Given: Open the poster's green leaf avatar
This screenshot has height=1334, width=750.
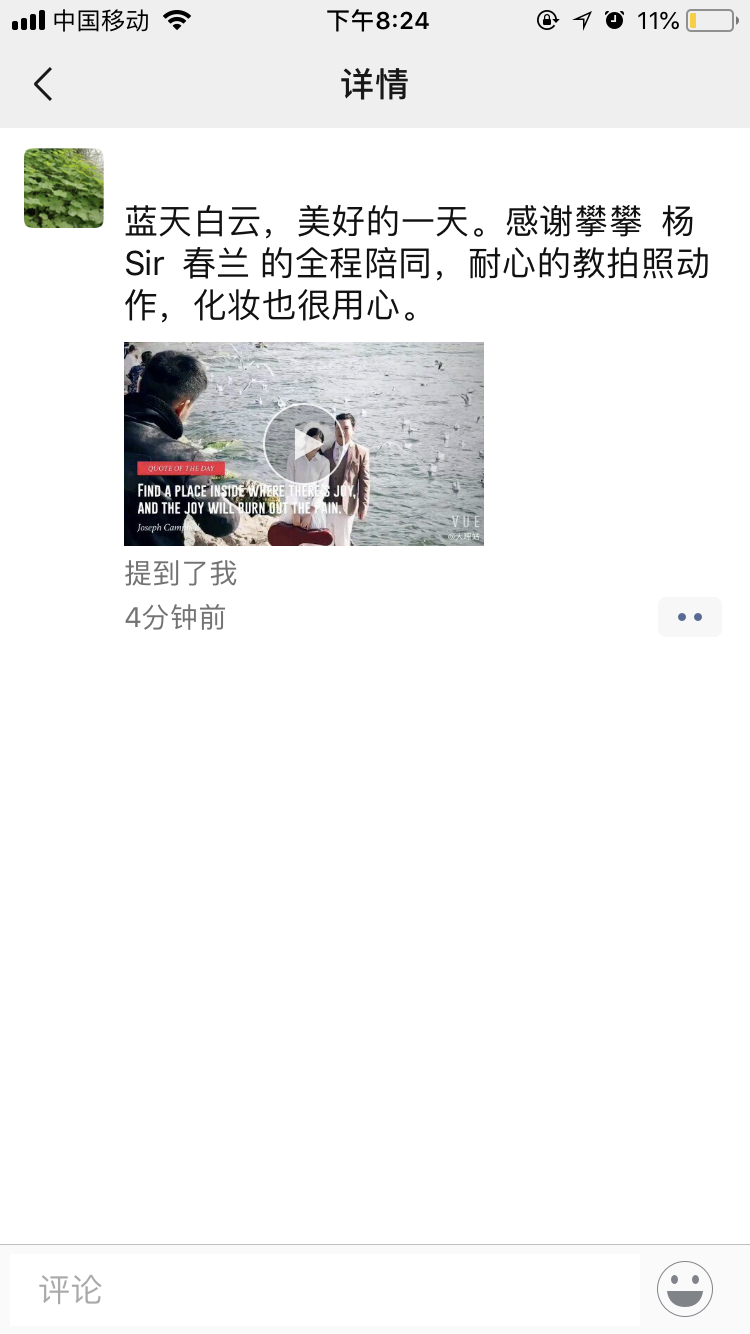Looking at the screenshot, I should click(64, 188).
